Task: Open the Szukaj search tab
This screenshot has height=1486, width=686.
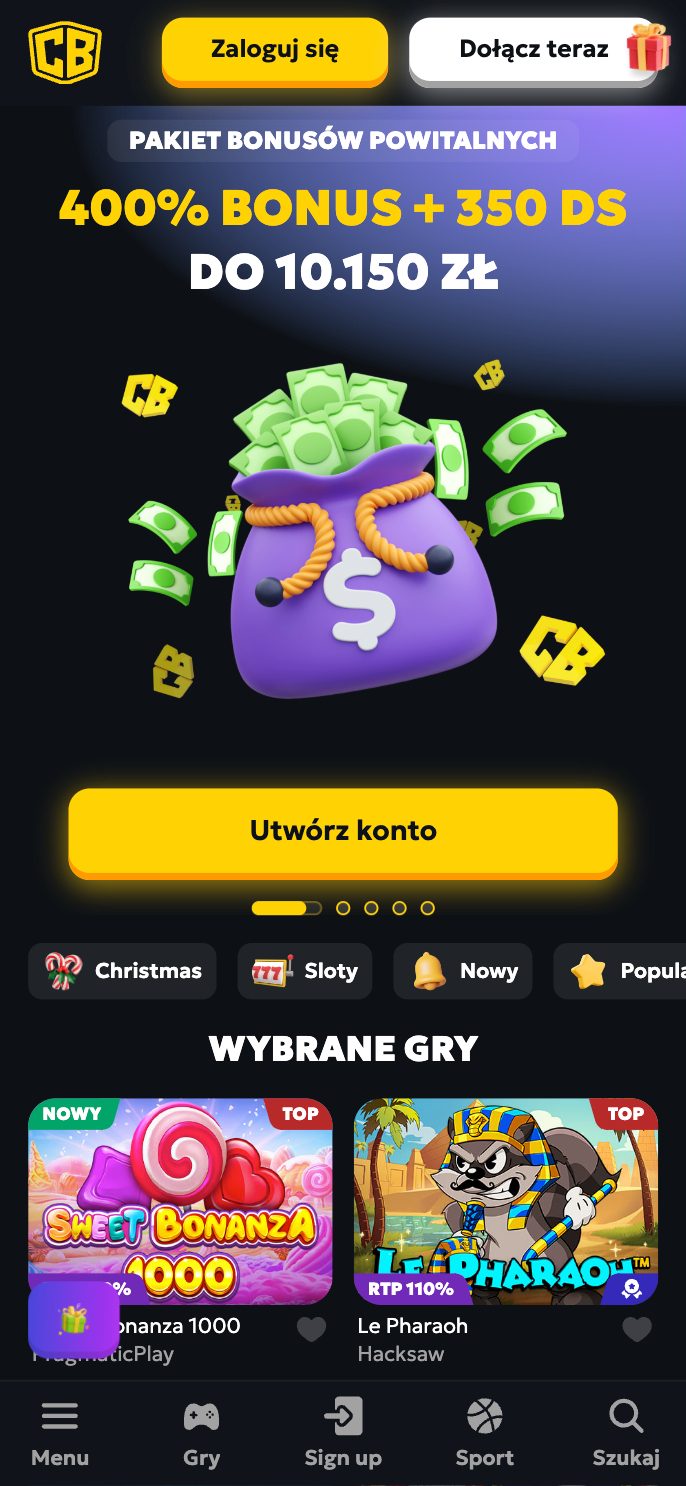Action: point(626,1433)
